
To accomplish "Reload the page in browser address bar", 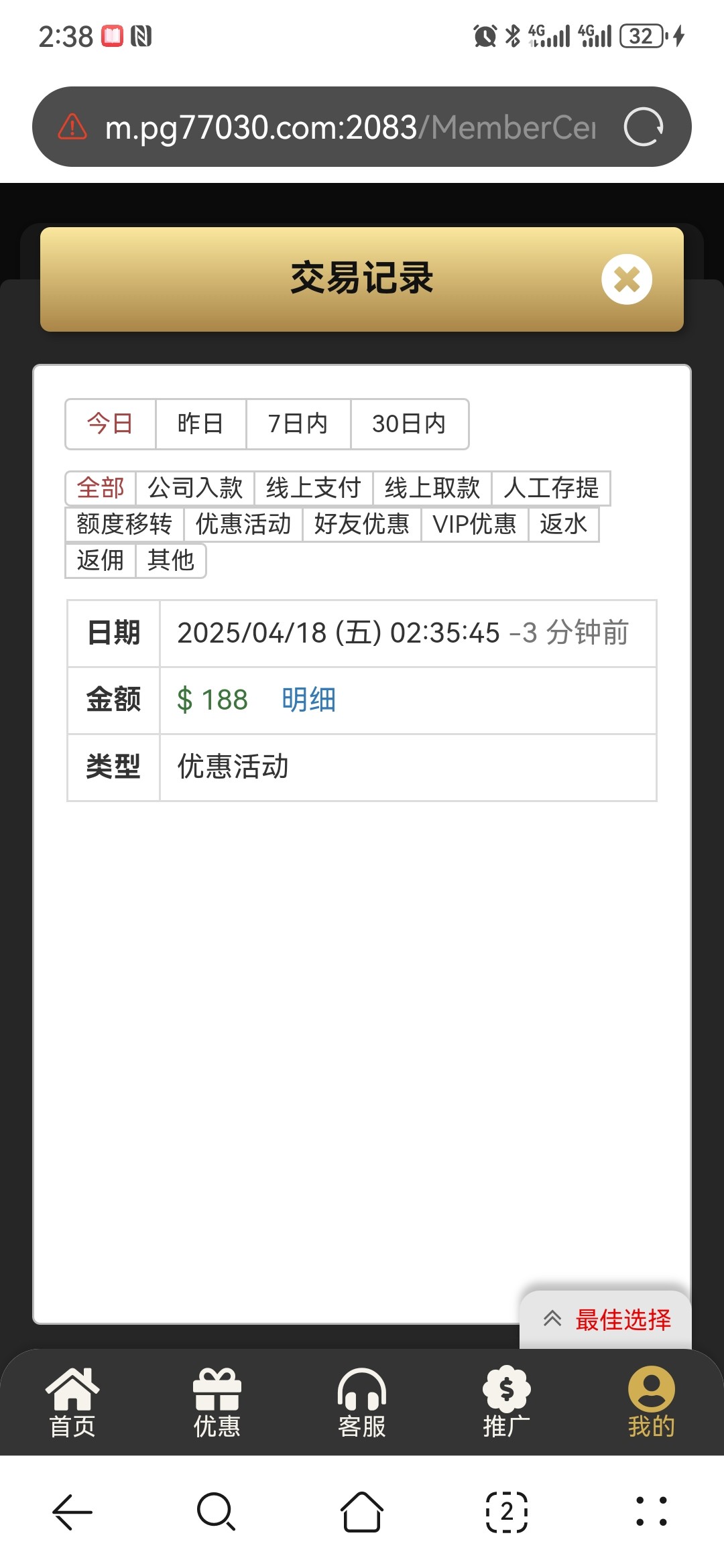I will point(643,127).
